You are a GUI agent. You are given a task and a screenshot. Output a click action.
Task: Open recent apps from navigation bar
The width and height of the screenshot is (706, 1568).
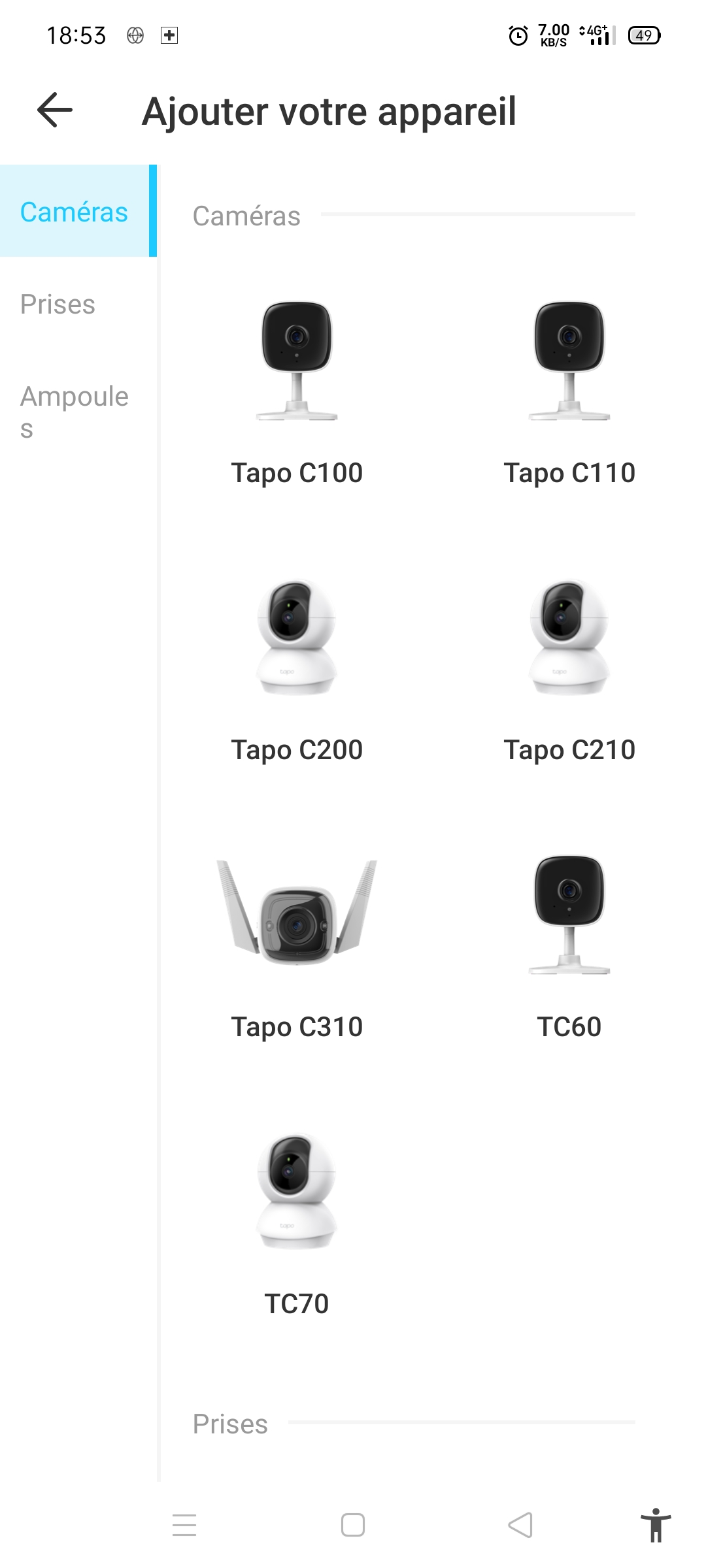(x=184, y=1525)
